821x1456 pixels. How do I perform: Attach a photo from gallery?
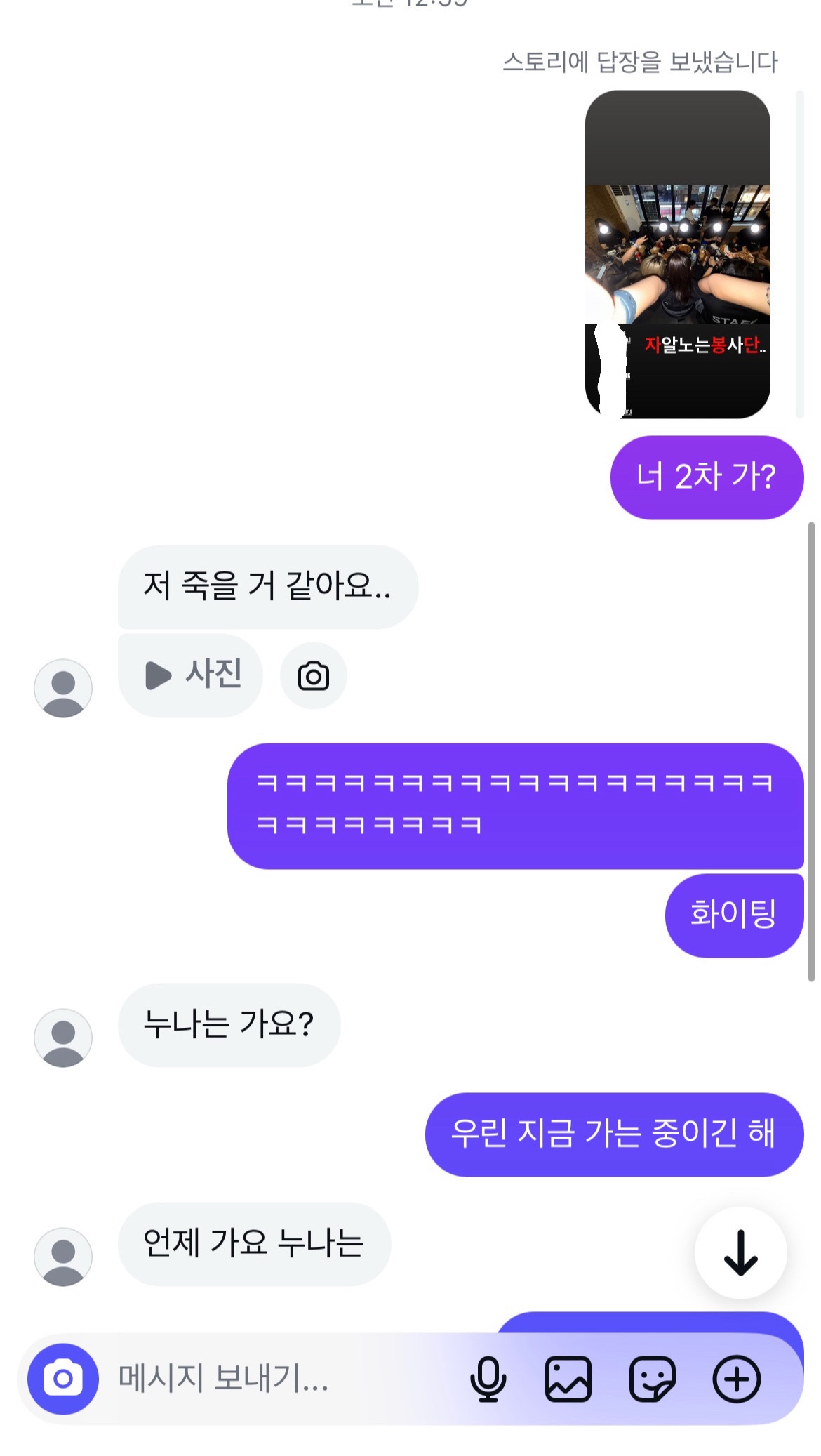click(x=568, y=1379)
